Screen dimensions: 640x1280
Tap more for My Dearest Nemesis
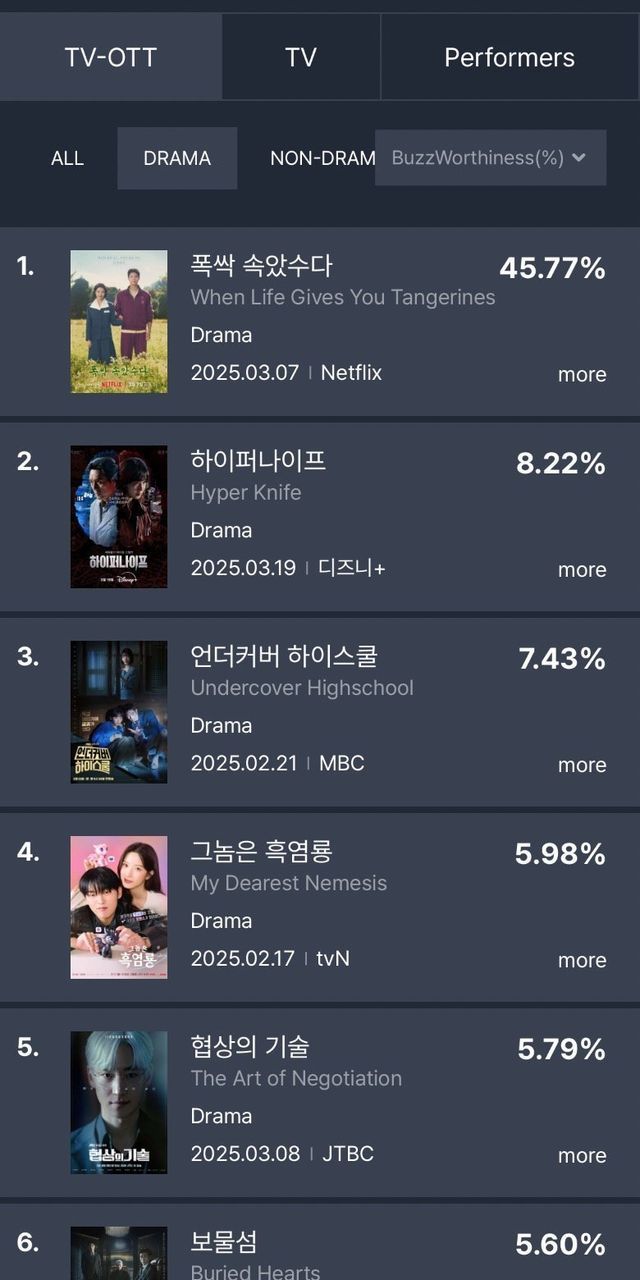click(x=582, y=960)
